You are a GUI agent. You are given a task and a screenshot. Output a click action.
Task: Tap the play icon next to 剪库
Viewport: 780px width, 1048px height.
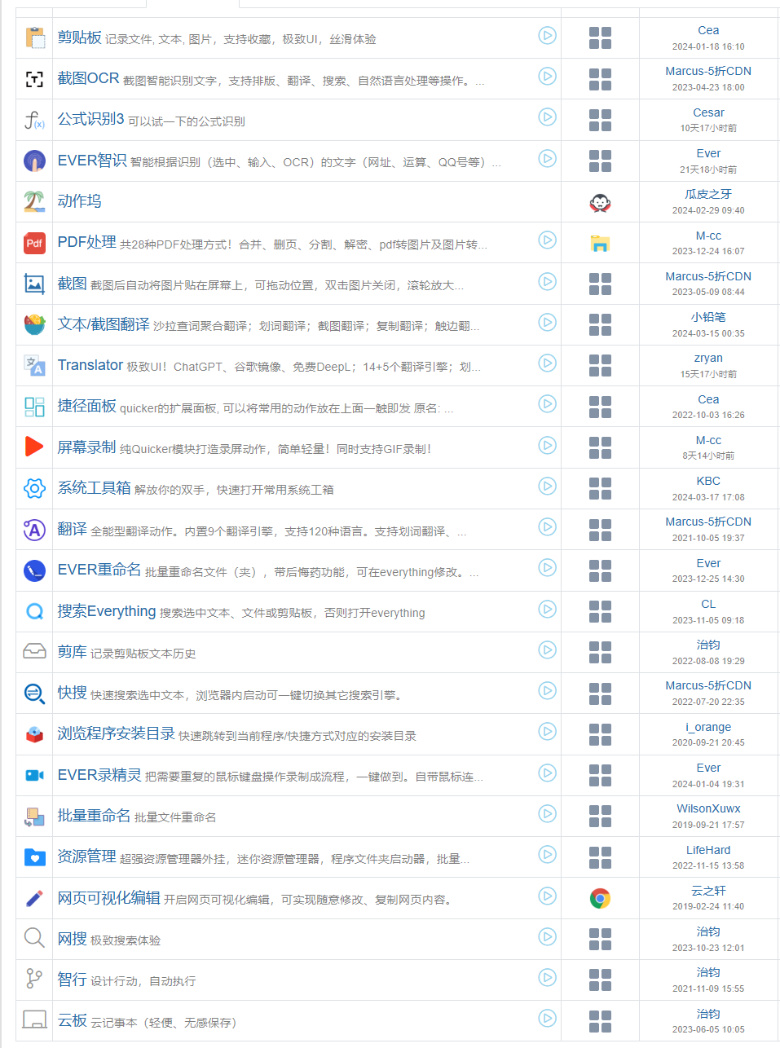(547, 650)
